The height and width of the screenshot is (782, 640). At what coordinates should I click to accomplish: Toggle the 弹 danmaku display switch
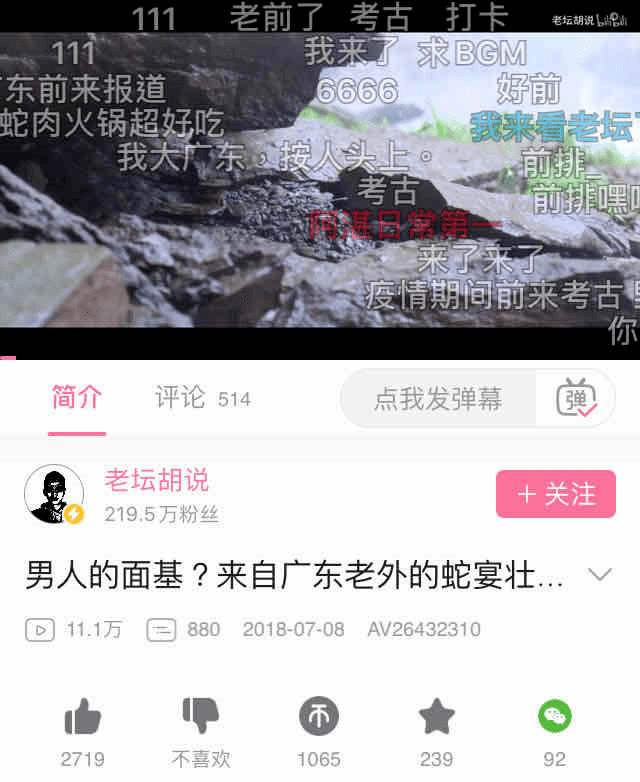(x=577, y=398)
